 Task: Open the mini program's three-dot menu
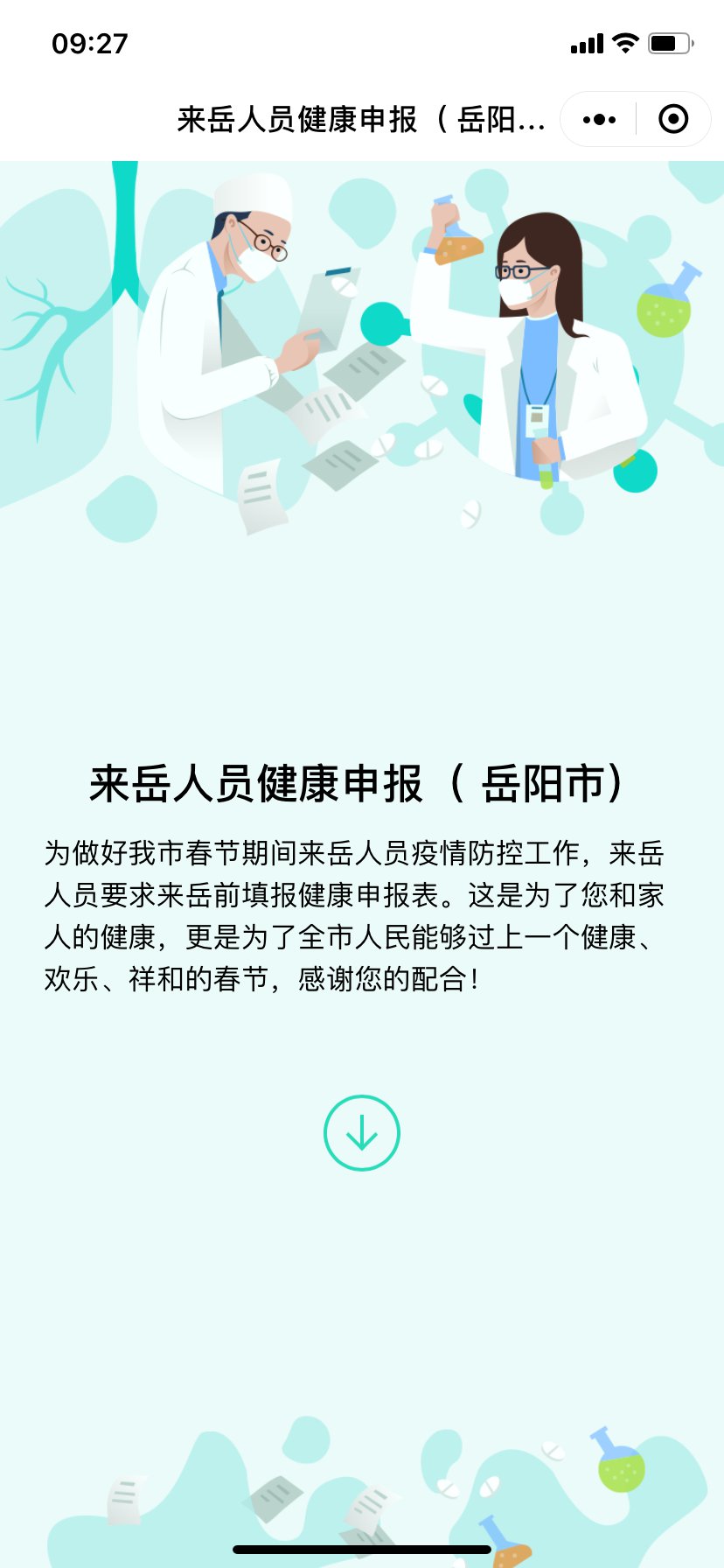click(x=599, y=119)
